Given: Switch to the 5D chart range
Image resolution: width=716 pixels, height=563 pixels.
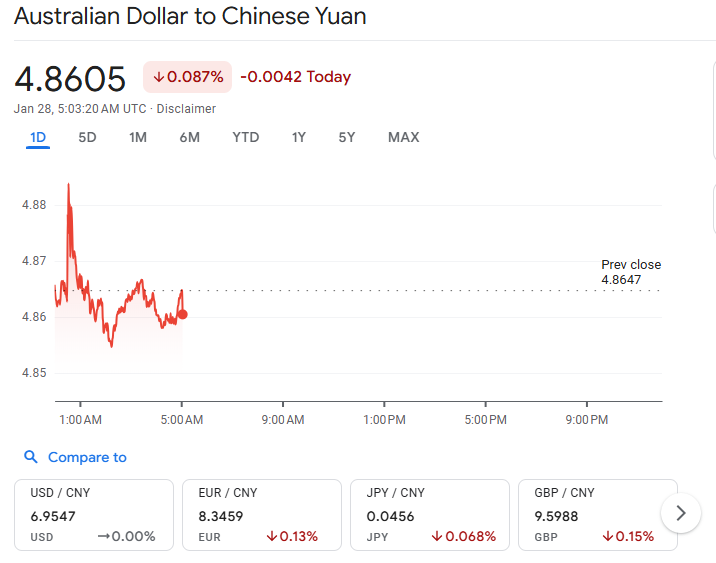Looking at the screenshot, I should (x=87, y=137).
